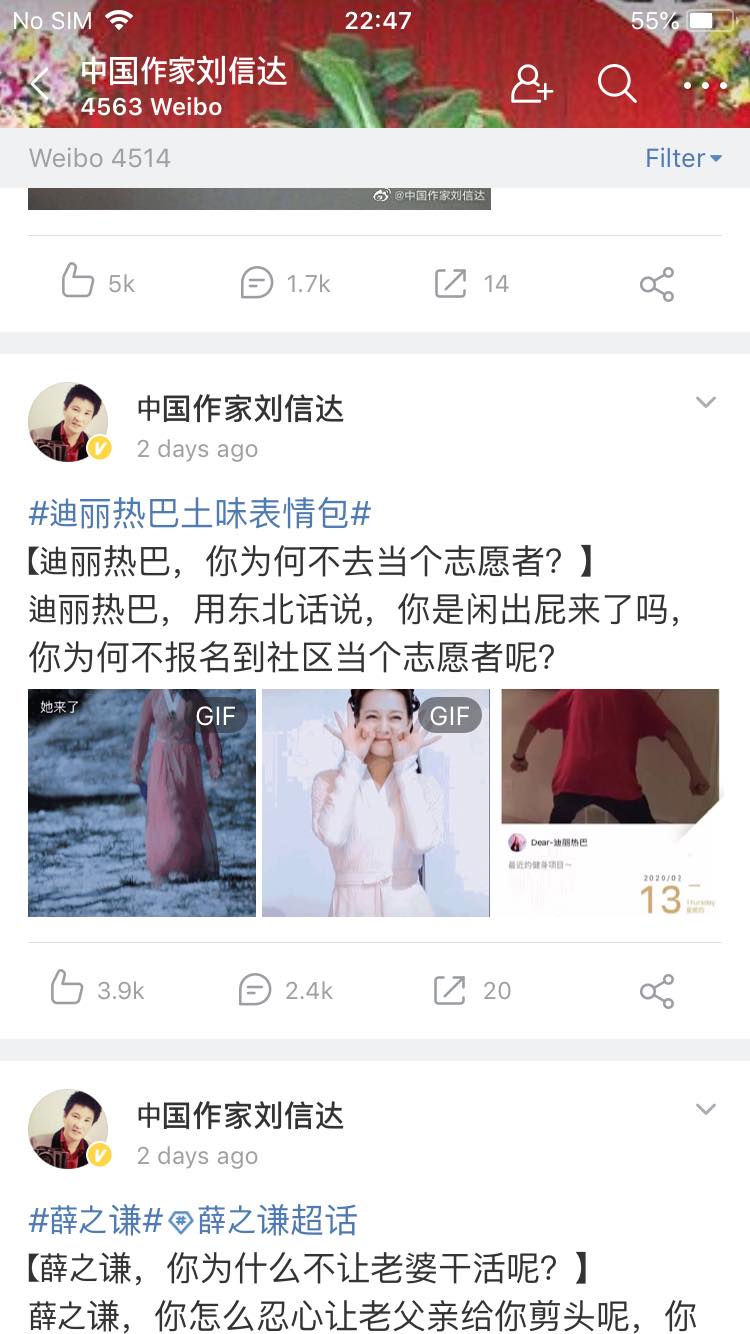The image size is (750, 1334).
Task: View the GIF of woman in white
Action: coord(376,802)
